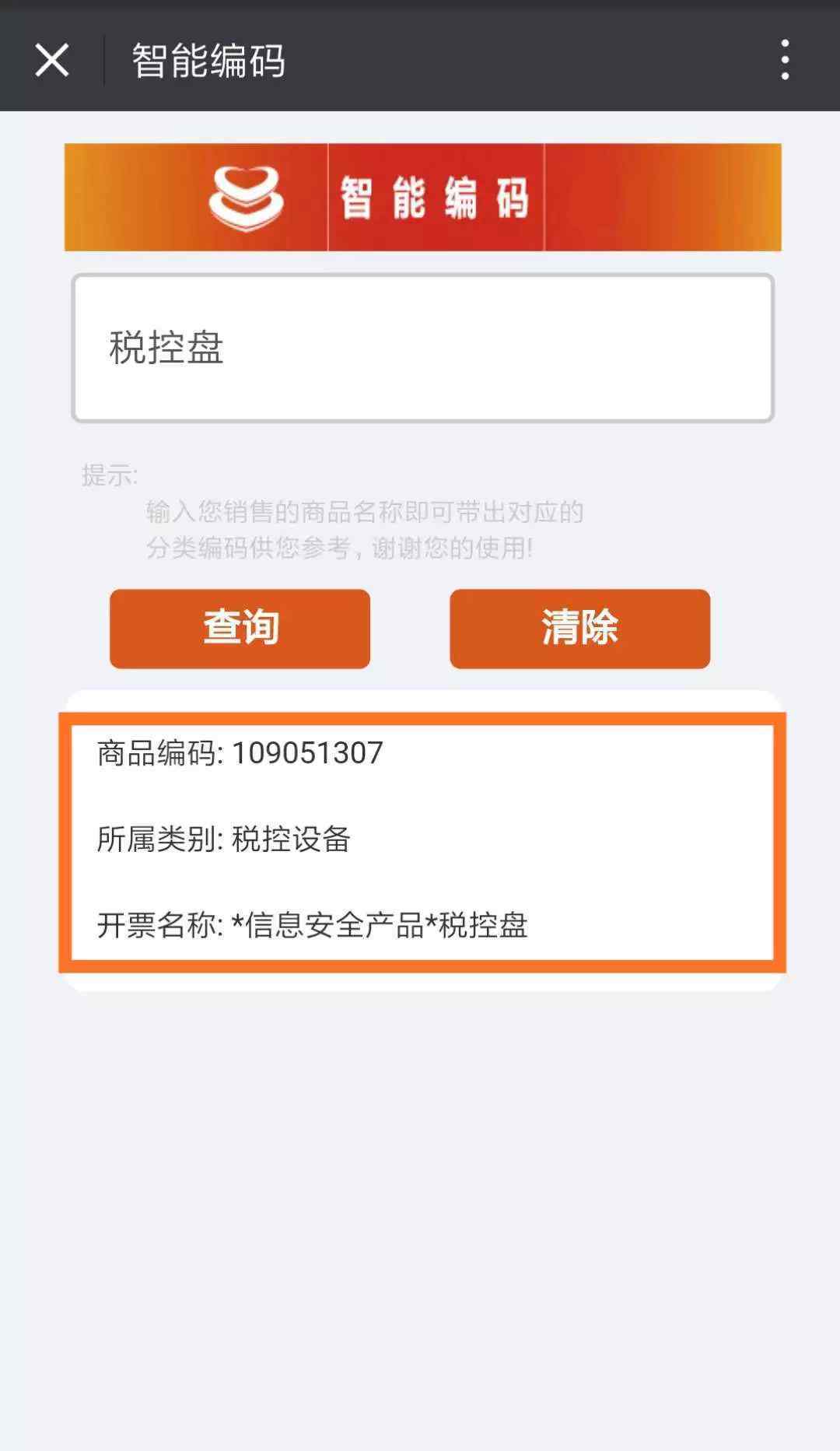
Task: Clear the input with 清除 button
Action: click(x=579, y=629)
